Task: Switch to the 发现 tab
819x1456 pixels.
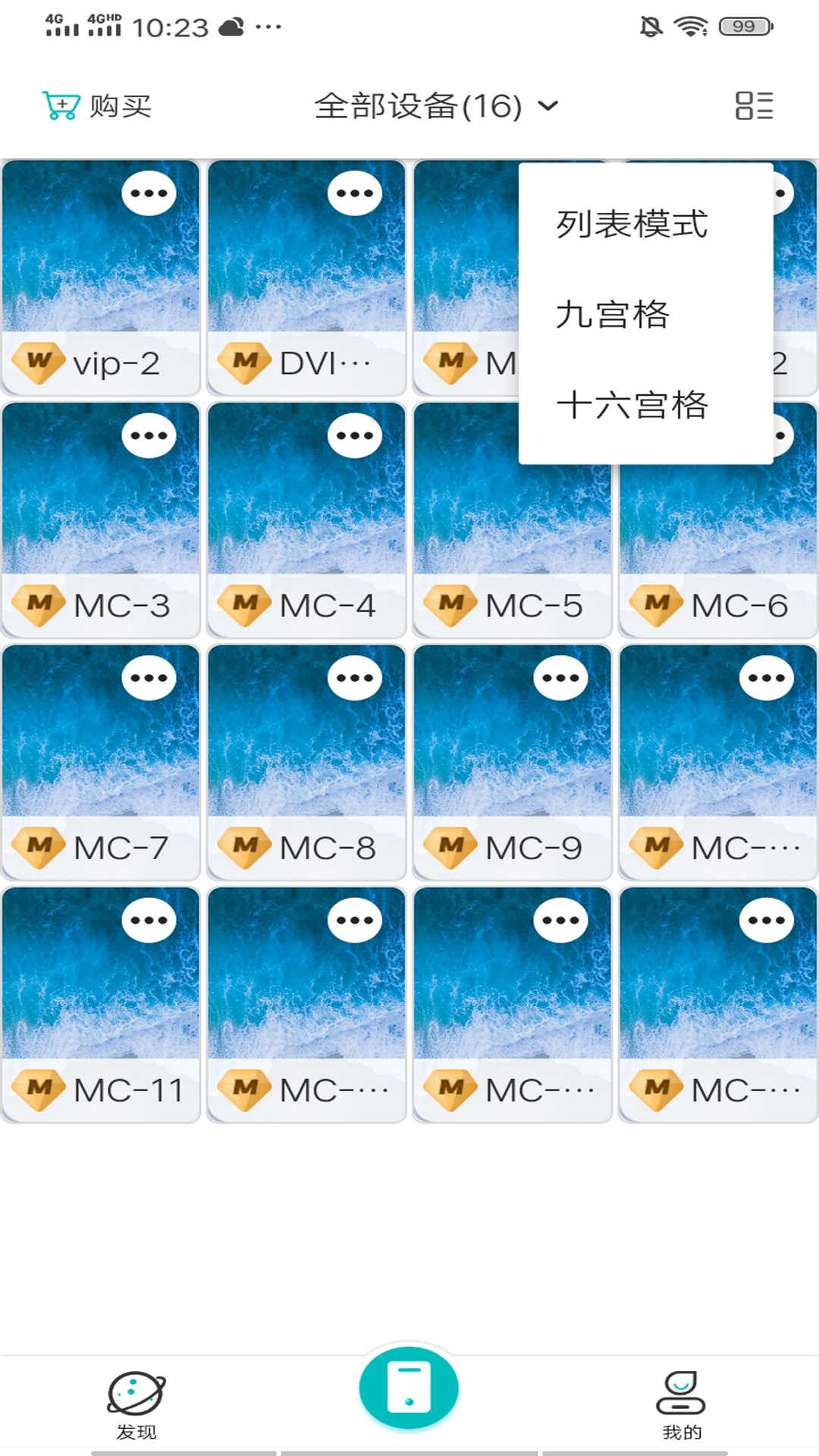Action: (136, 1404)
